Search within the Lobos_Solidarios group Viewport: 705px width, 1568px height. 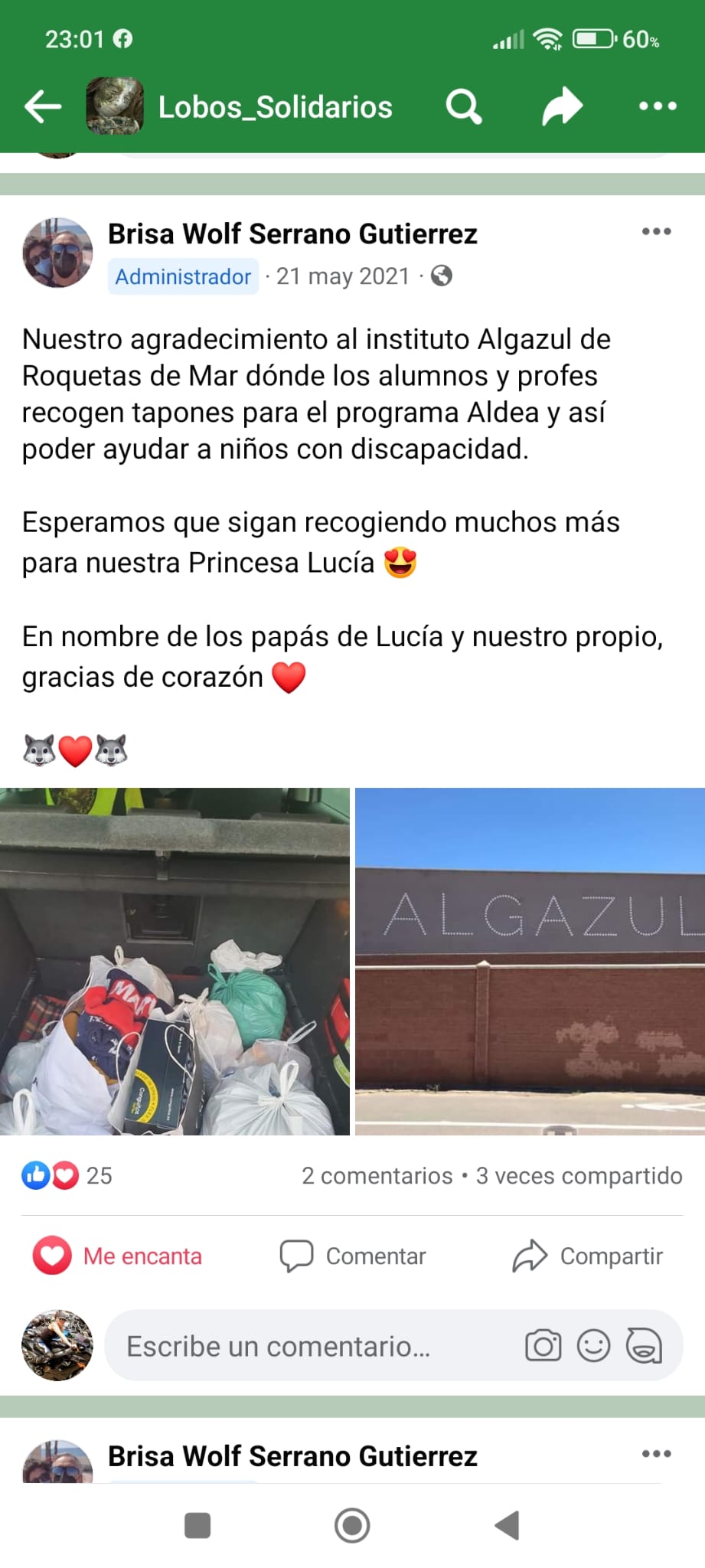pos(464,106)
